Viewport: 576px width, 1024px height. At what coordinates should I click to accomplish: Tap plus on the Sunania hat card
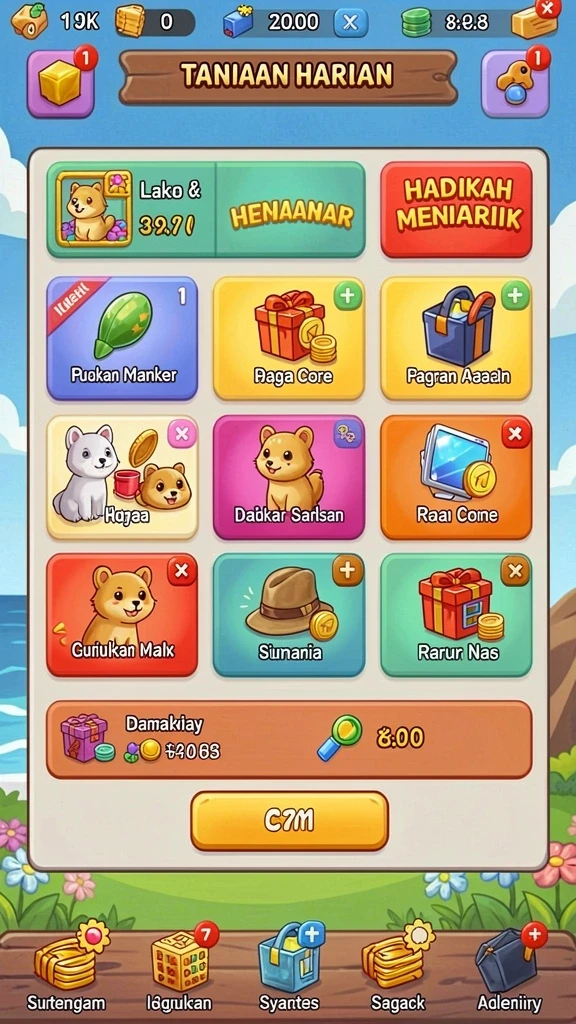[347, 571]
